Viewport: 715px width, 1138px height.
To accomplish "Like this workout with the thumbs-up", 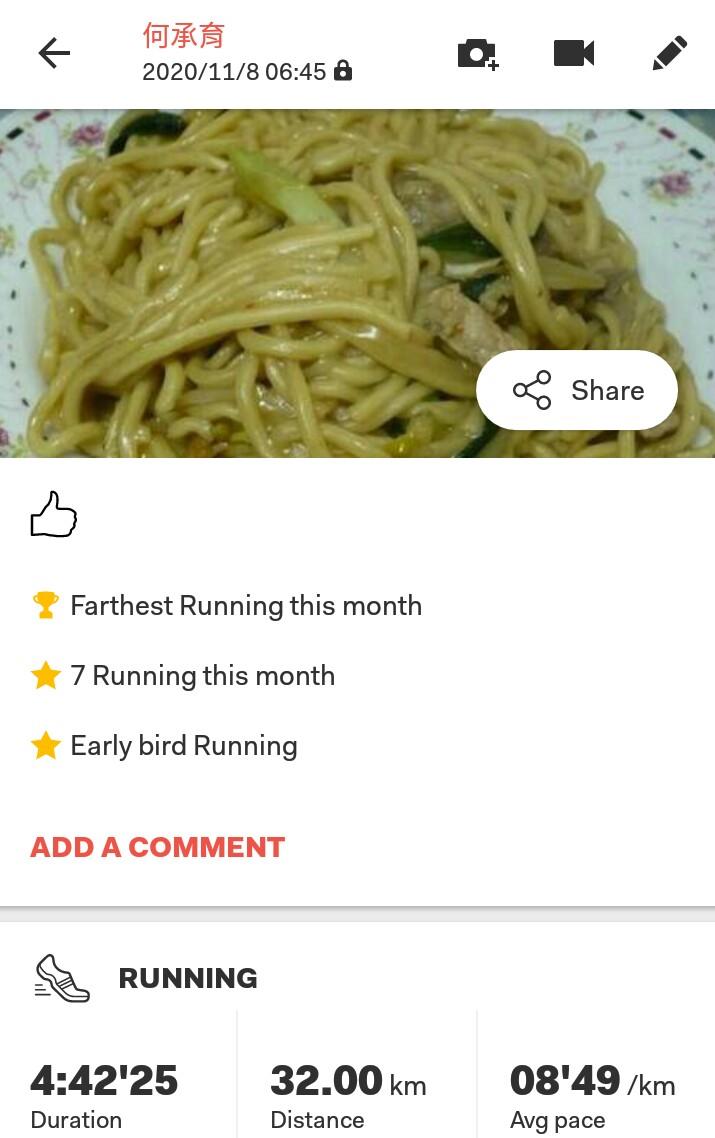I will 53,515.
